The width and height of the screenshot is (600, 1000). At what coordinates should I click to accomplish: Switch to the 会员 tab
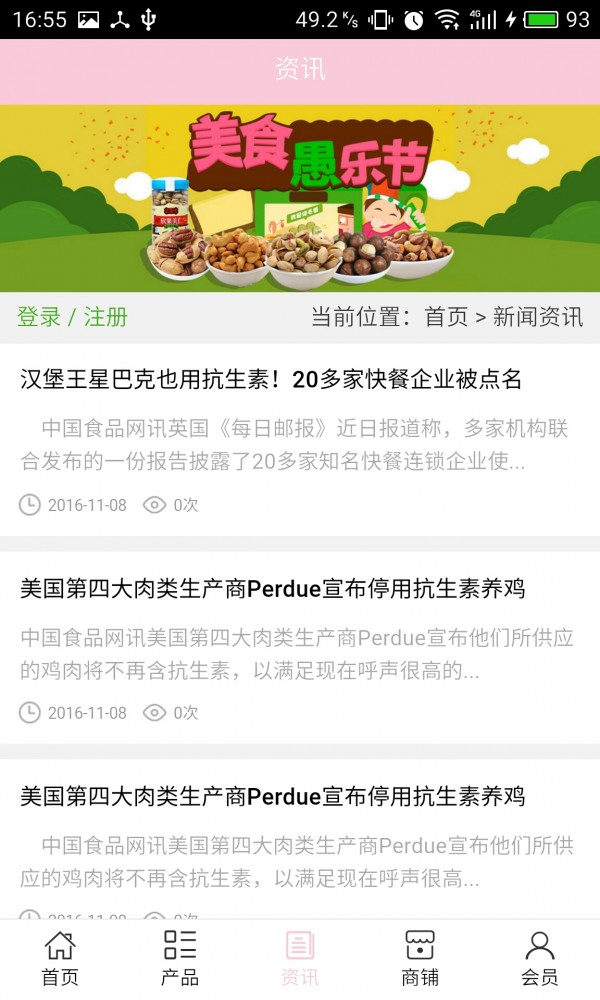point(540,958)
